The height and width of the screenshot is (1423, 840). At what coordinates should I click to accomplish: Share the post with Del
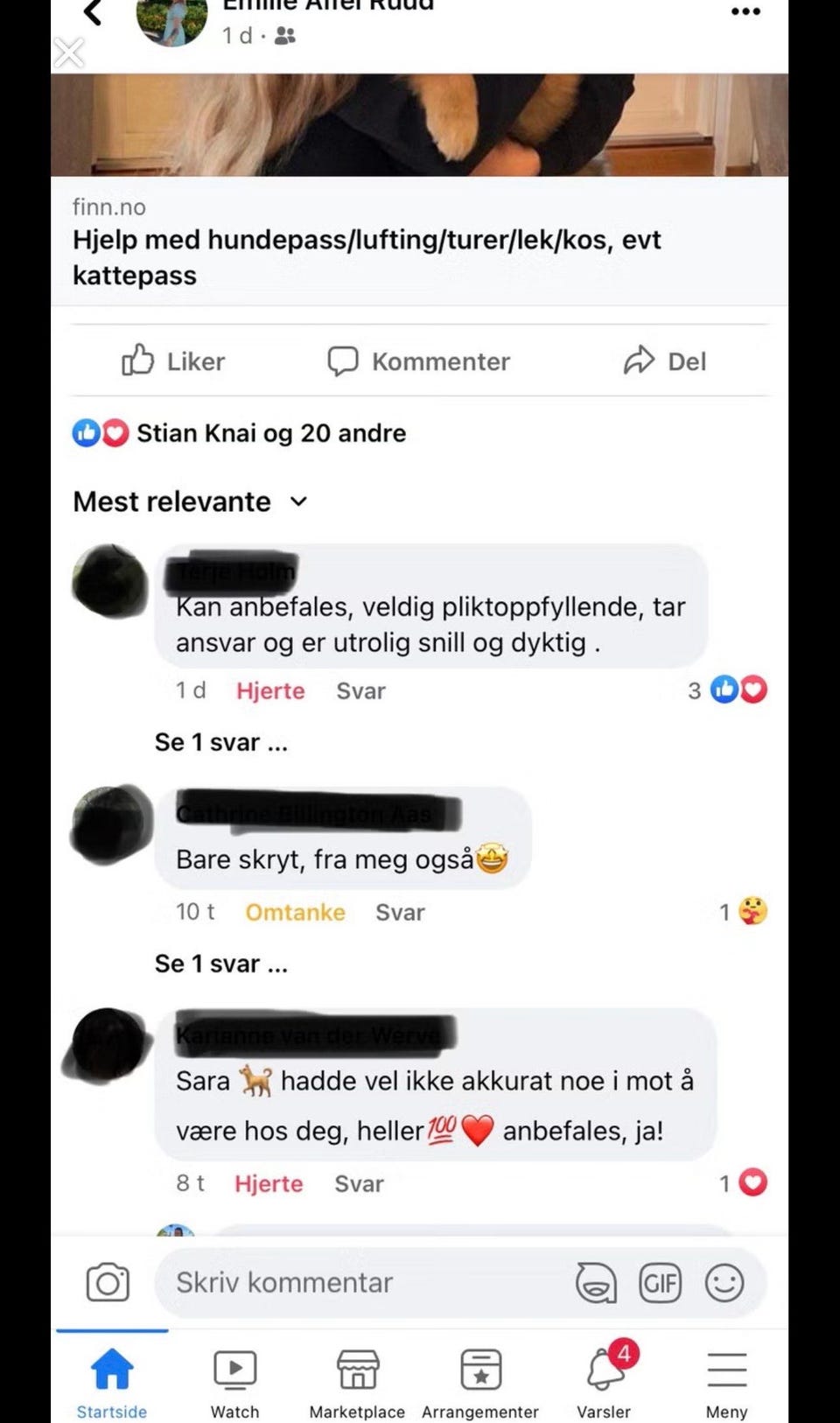665,361
